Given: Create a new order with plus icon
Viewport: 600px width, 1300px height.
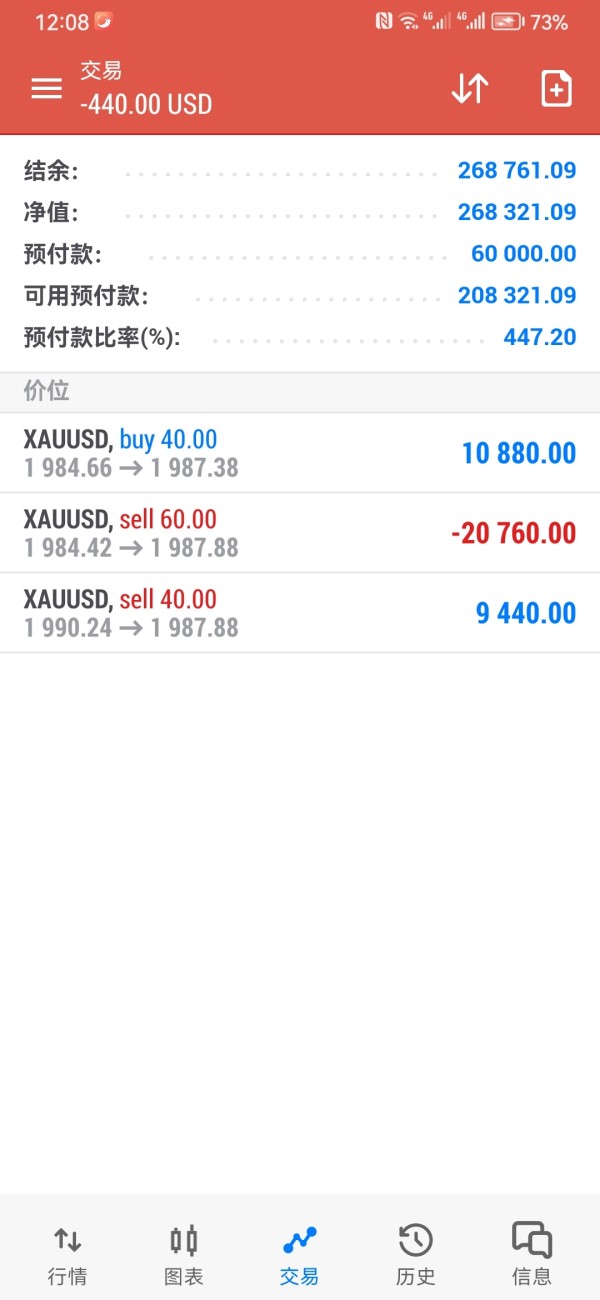Looking at the screenshot, I should click(556, 88).
